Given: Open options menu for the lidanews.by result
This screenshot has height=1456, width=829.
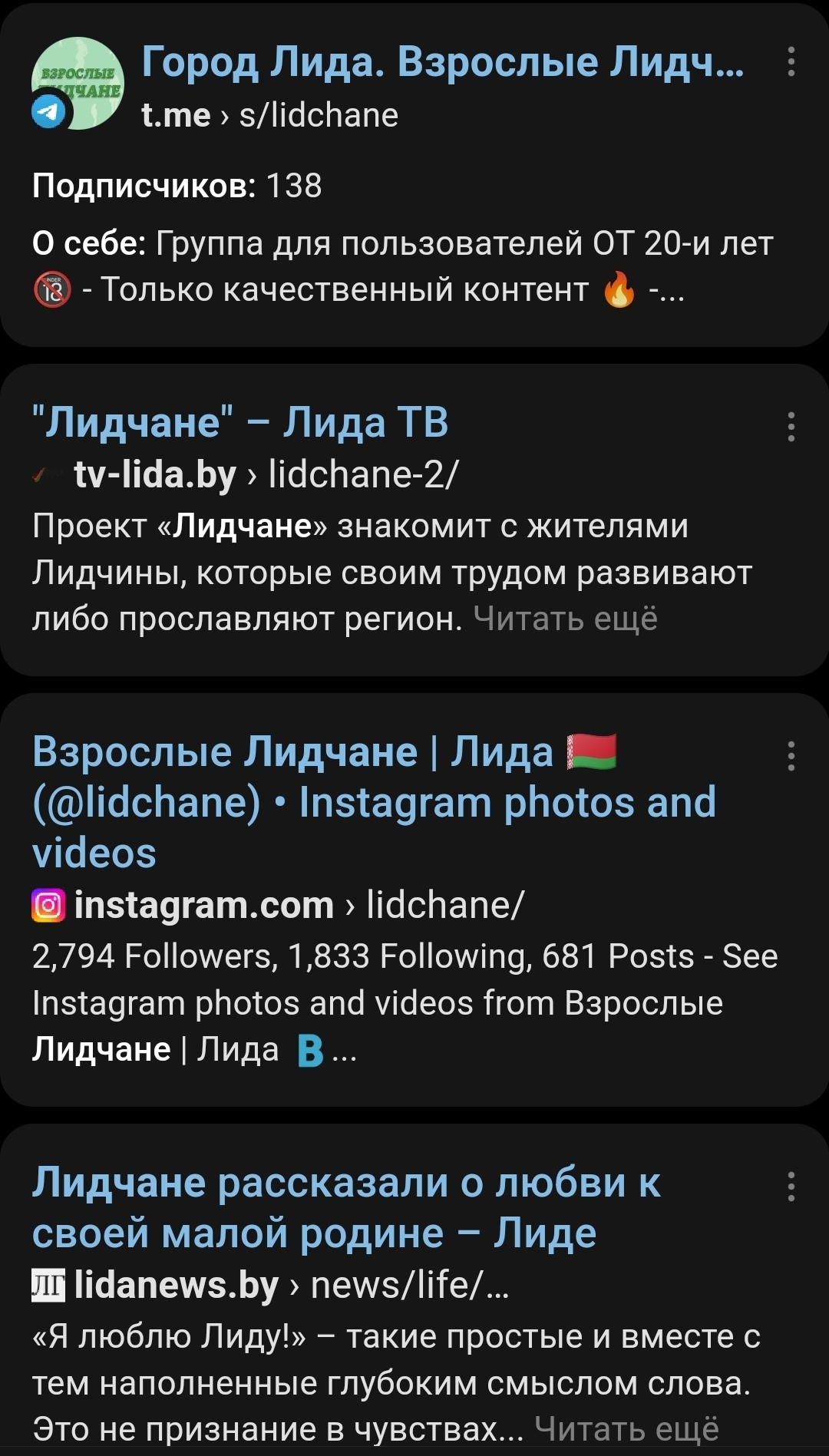Looking at the screenshot, I should point(791,1187).
